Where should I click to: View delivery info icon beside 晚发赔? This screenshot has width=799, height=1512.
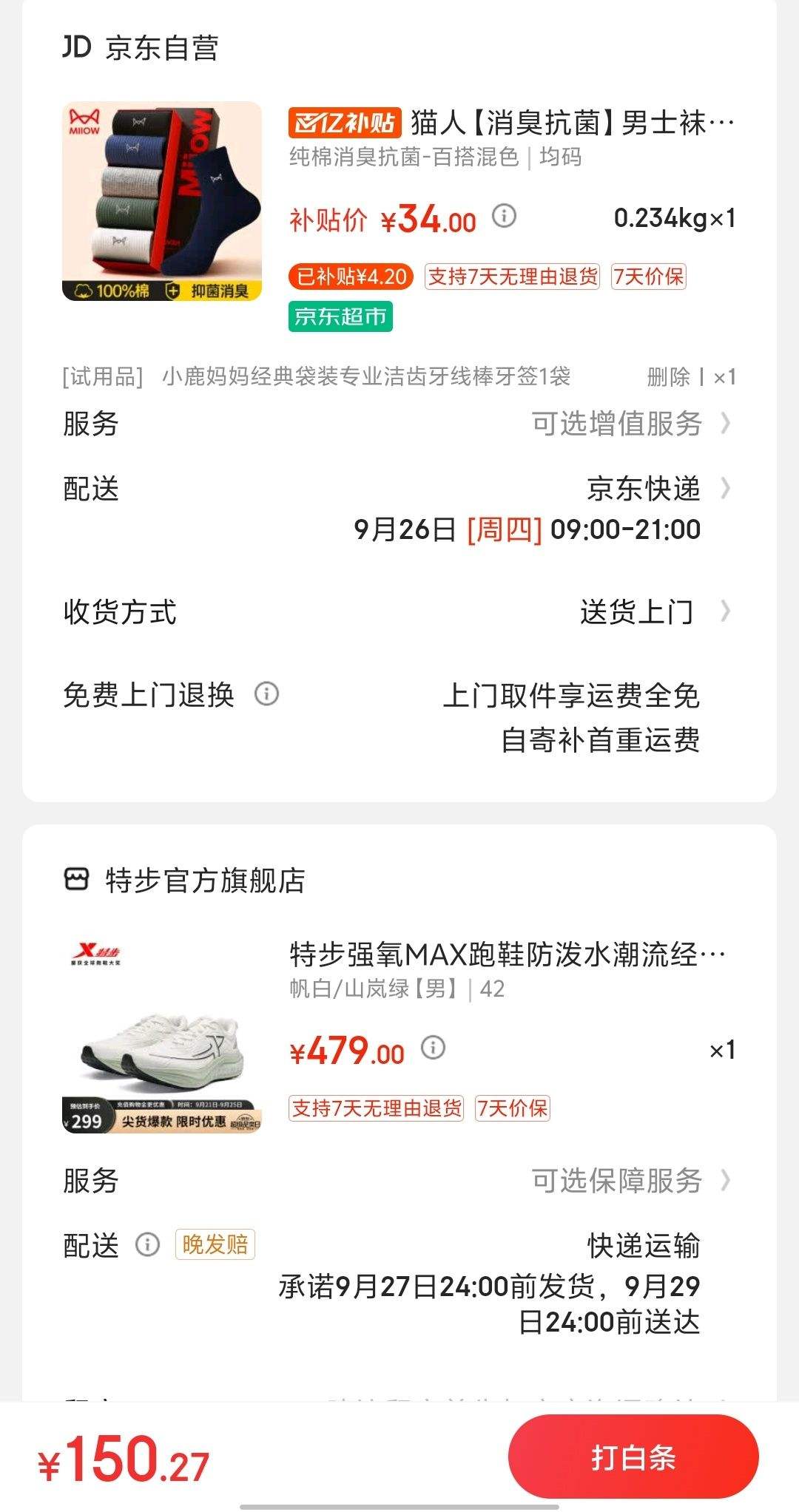(x=147, y=1245)
